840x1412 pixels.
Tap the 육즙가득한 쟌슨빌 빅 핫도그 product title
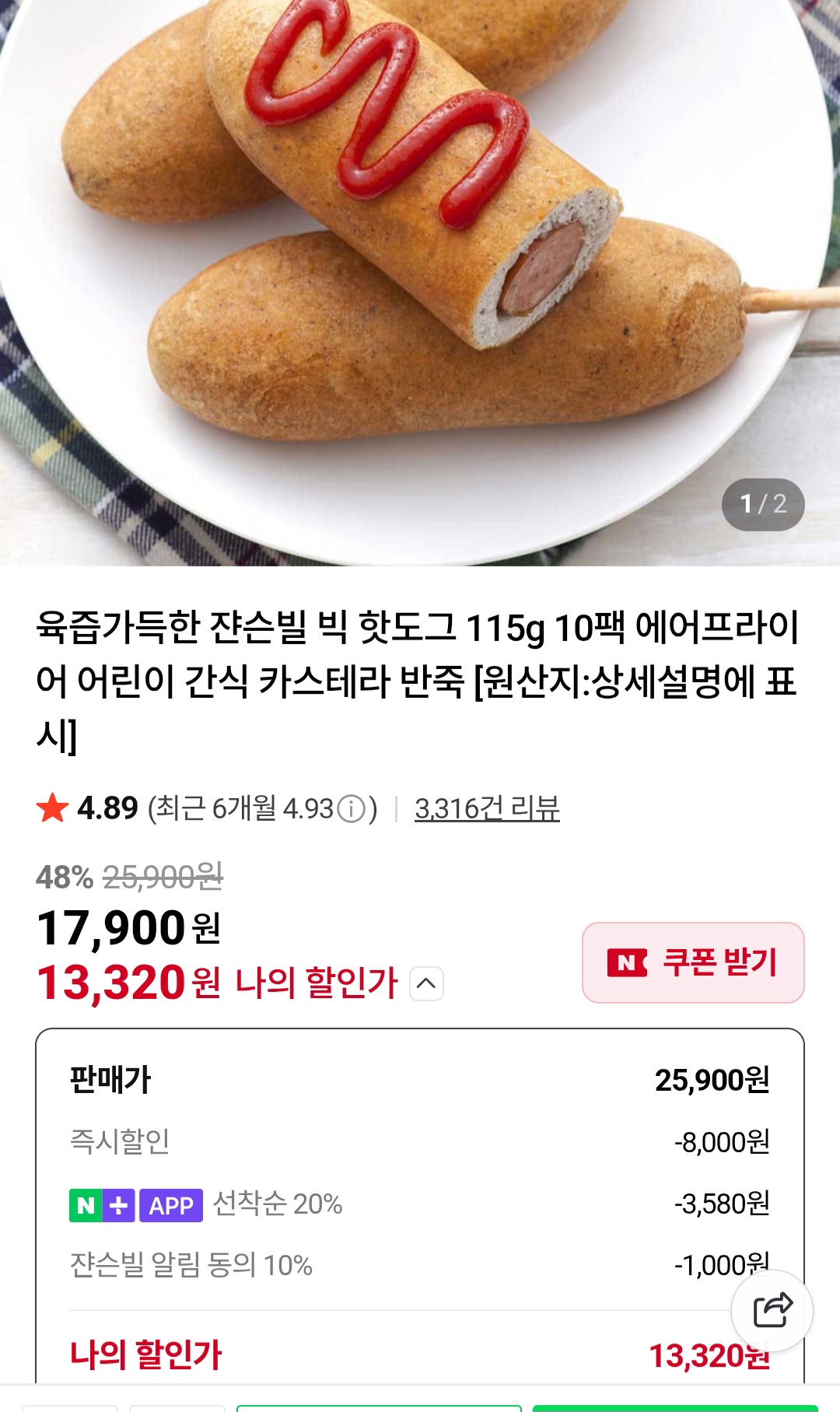420,677
